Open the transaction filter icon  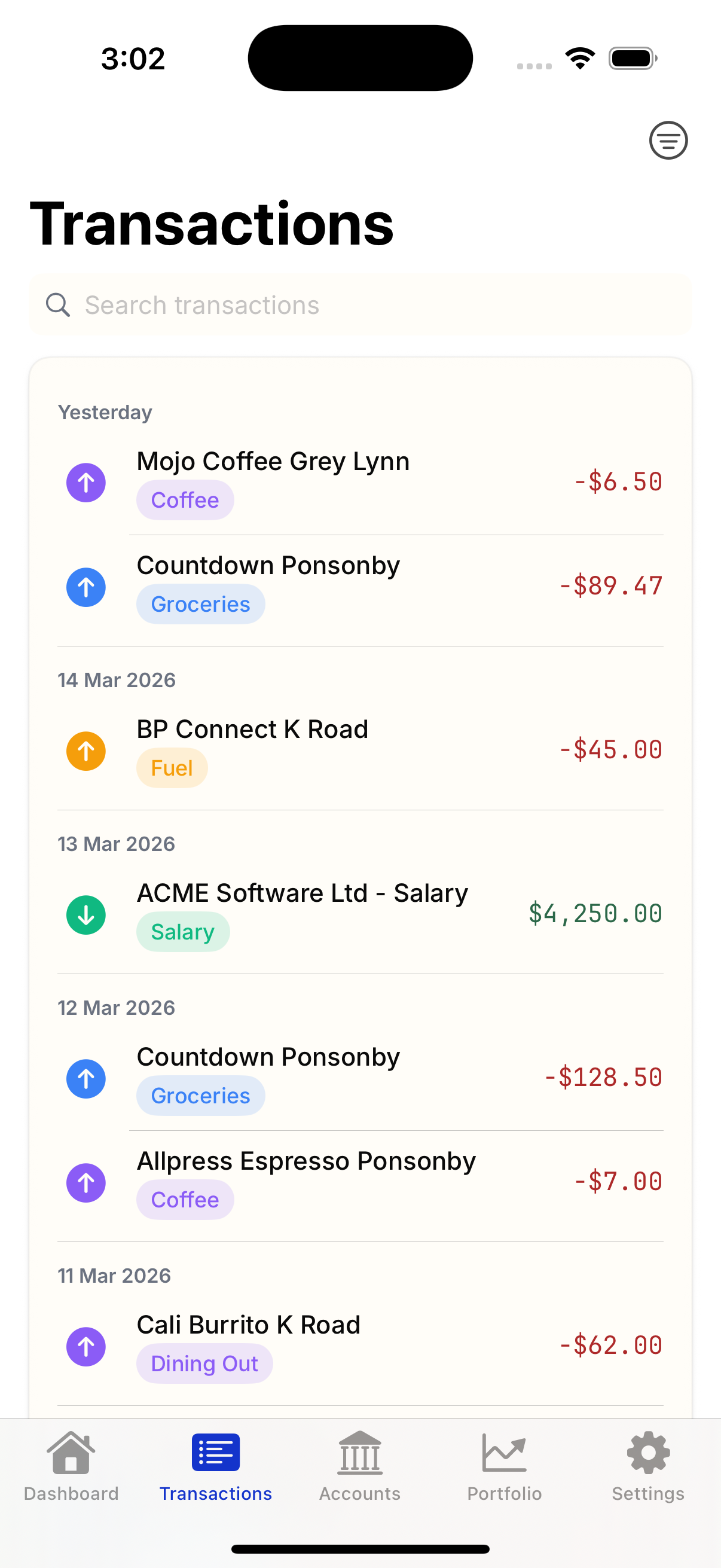point(668,141)
